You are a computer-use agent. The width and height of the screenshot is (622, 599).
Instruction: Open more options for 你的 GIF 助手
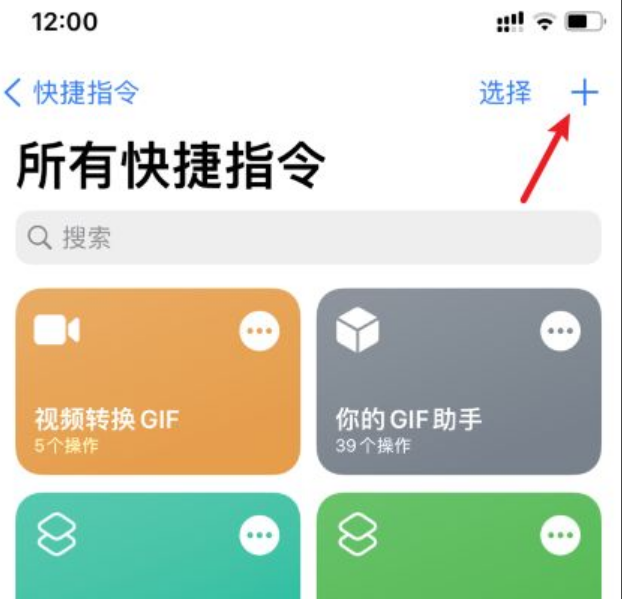coord(560,332)
